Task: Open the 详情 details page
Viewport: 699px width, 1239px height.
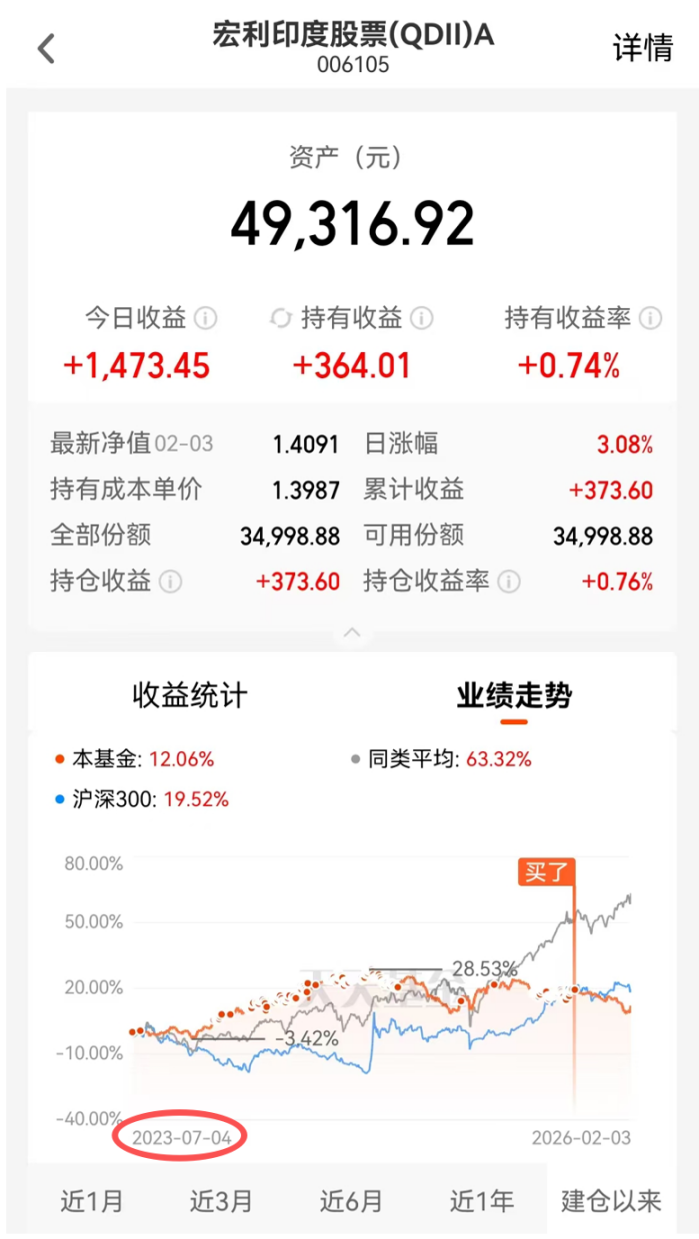Action: click(643, 47)
